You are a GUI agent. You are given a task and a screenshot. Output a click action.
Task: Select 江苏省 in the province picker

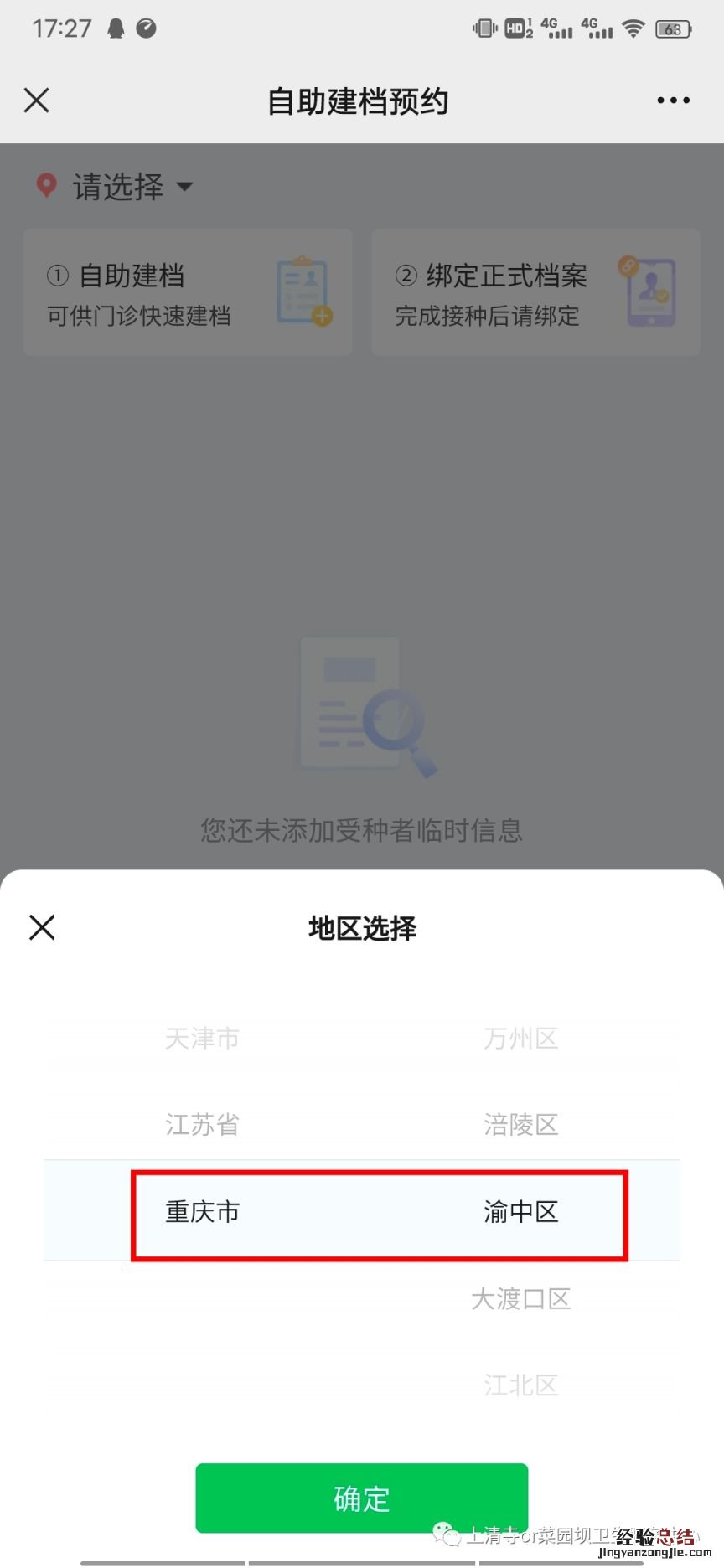pos(202,1124)
